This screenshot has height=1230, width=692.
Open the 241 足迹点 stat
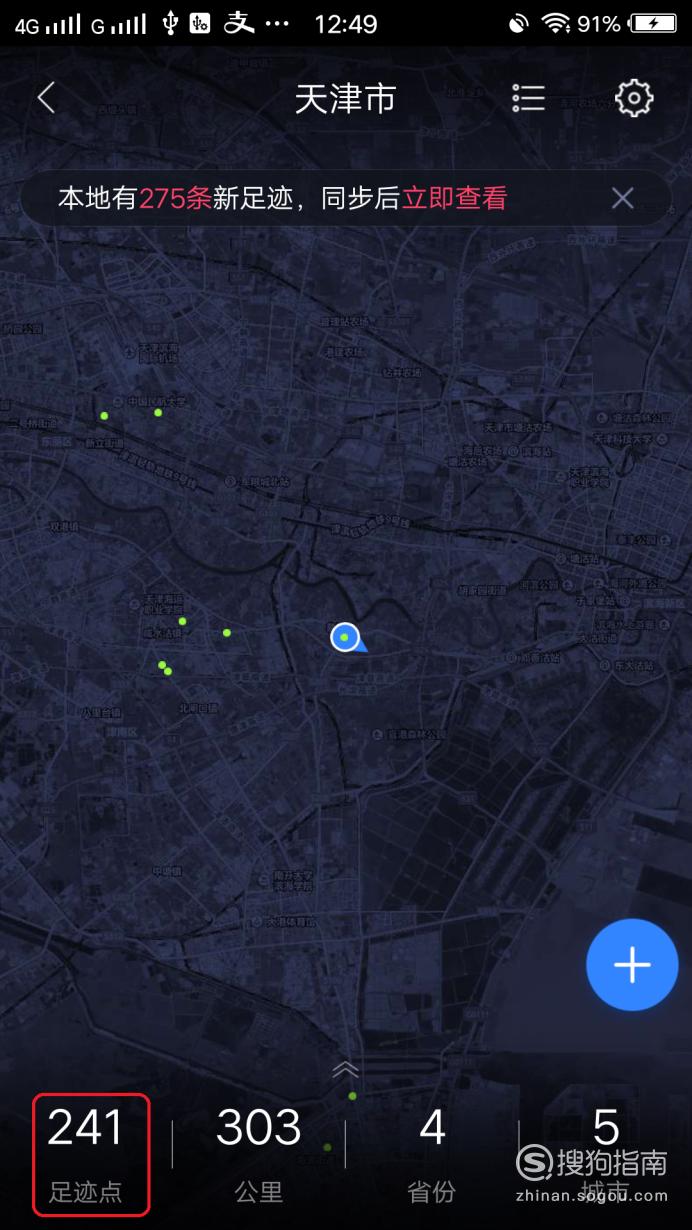point(86,1153)
